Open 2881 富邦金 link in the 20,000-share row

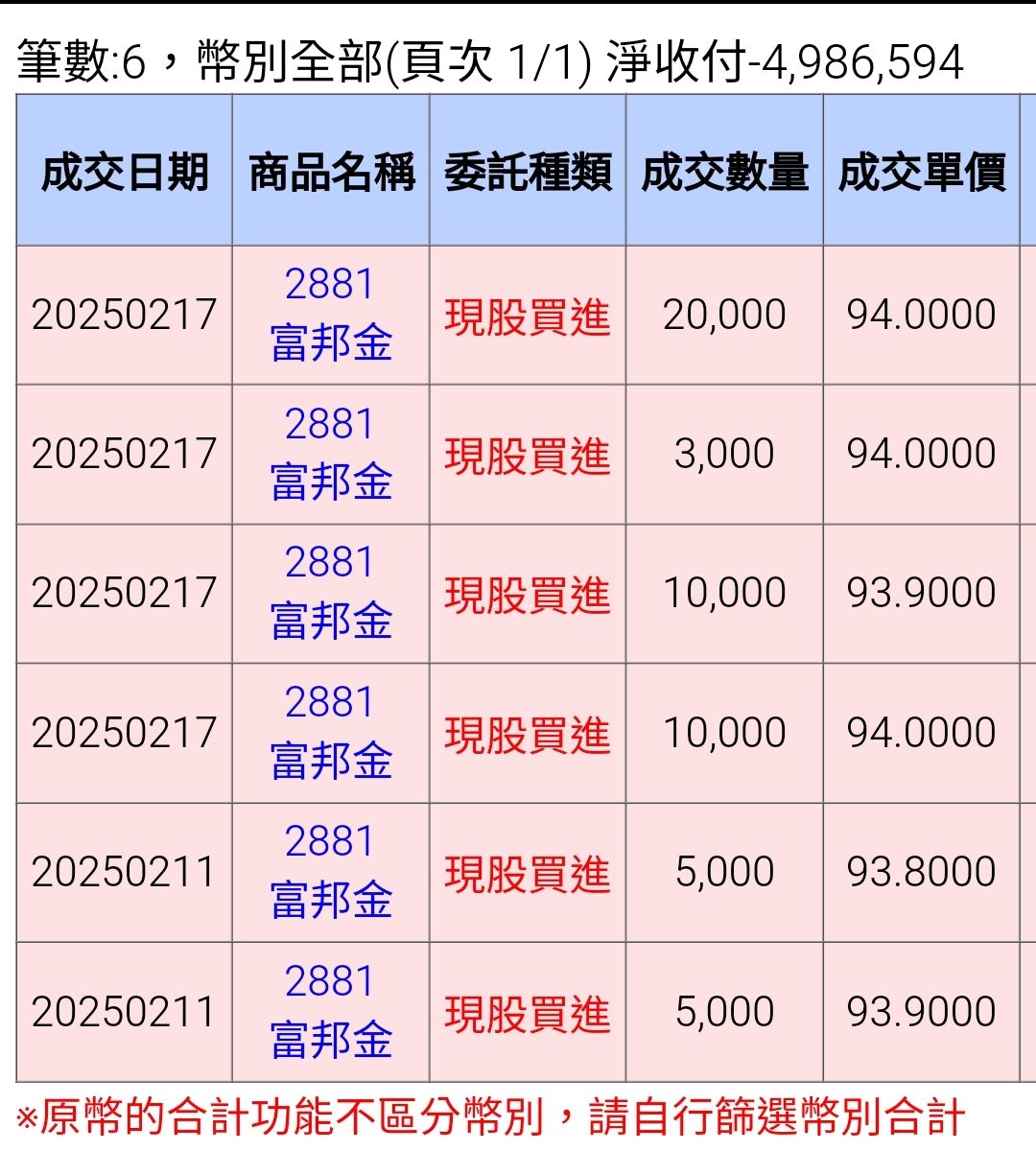click(x=331, y=315)
